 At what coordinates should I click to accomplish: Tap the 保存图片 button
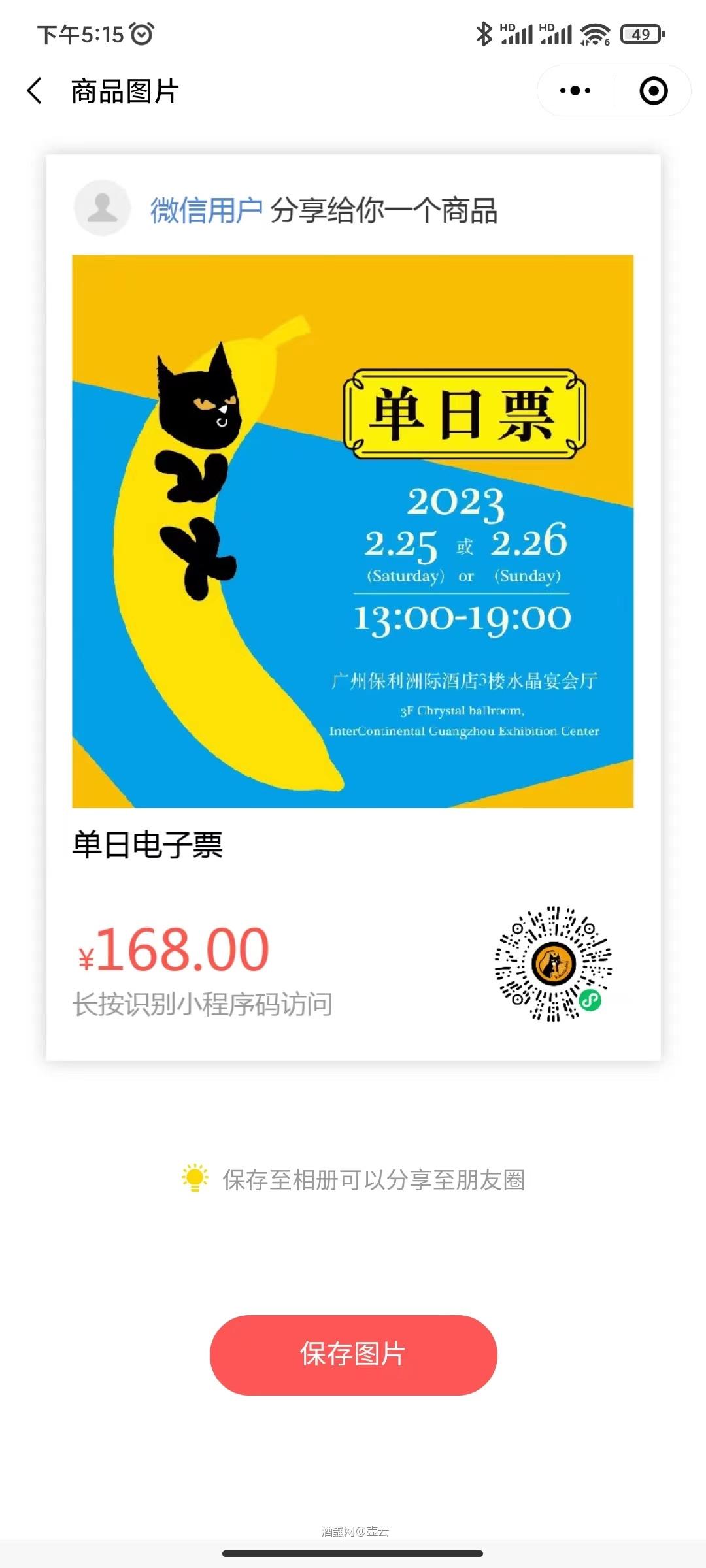[352, 1356]
